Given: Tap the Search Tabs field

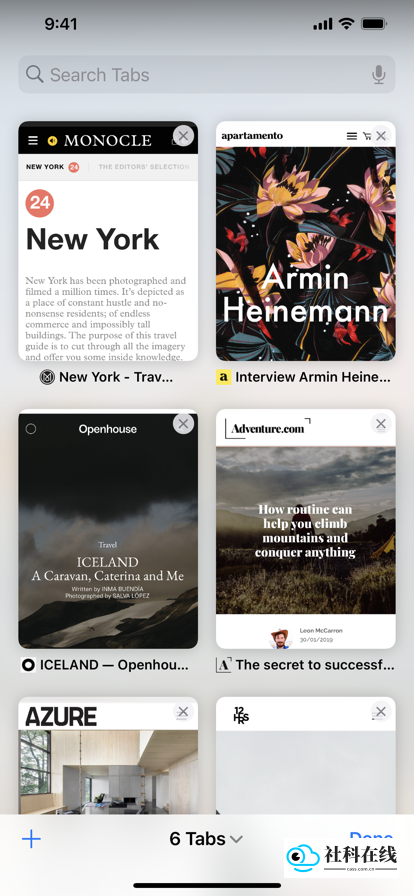Looking at the screenshot, I should 206,74.
